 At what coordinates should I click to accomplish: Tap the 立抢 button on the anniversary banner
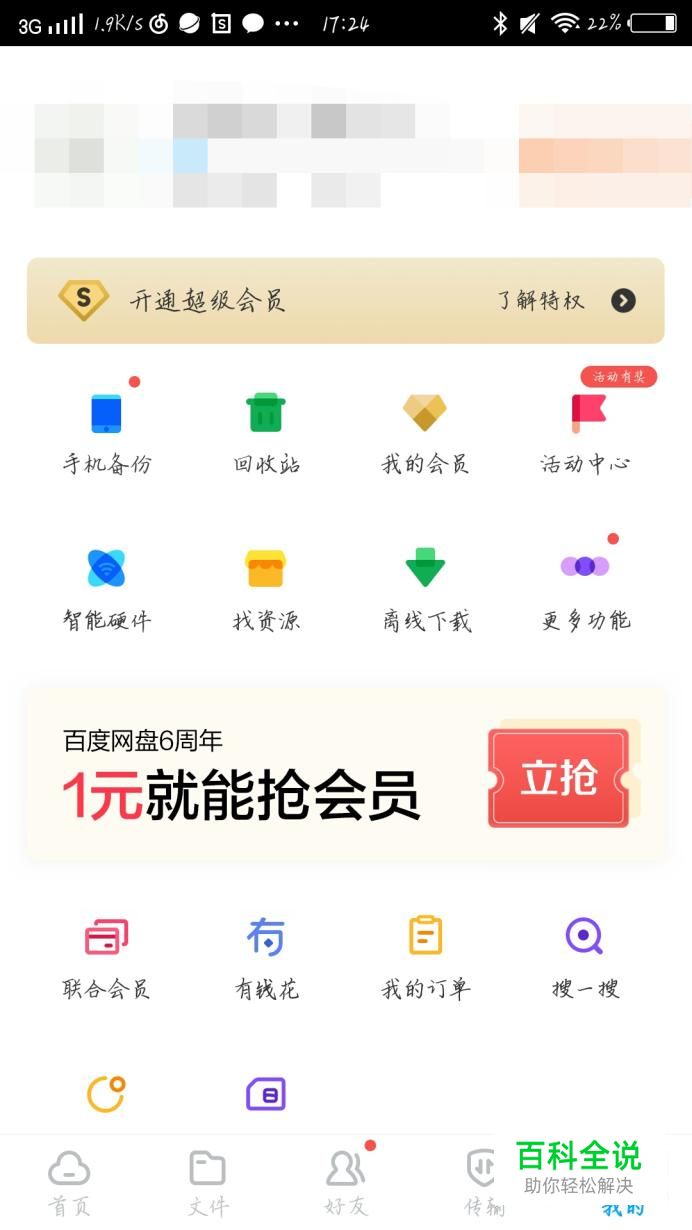click(558, 778)
